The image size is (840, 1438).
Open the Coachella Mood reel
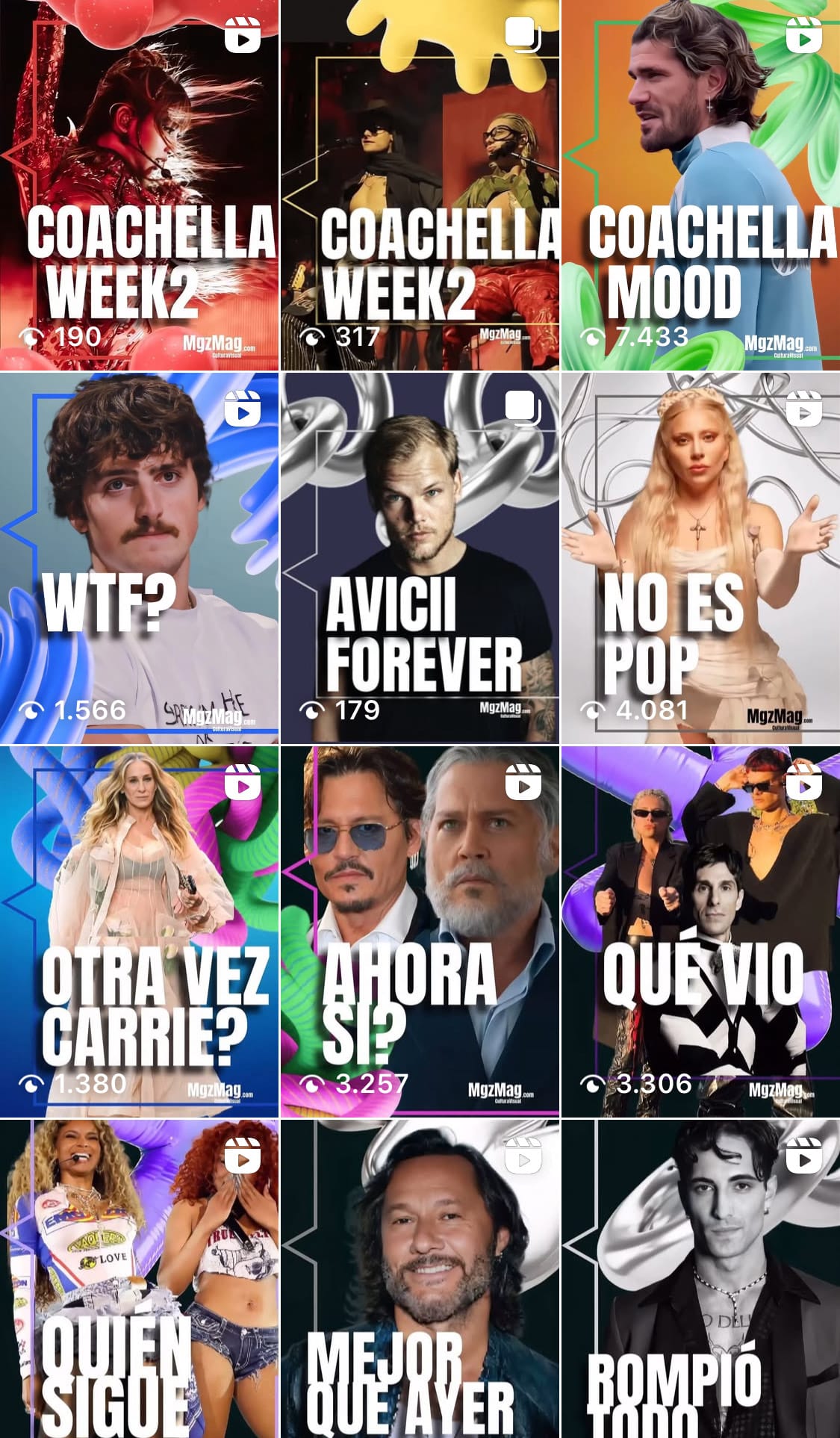[700, 185]
